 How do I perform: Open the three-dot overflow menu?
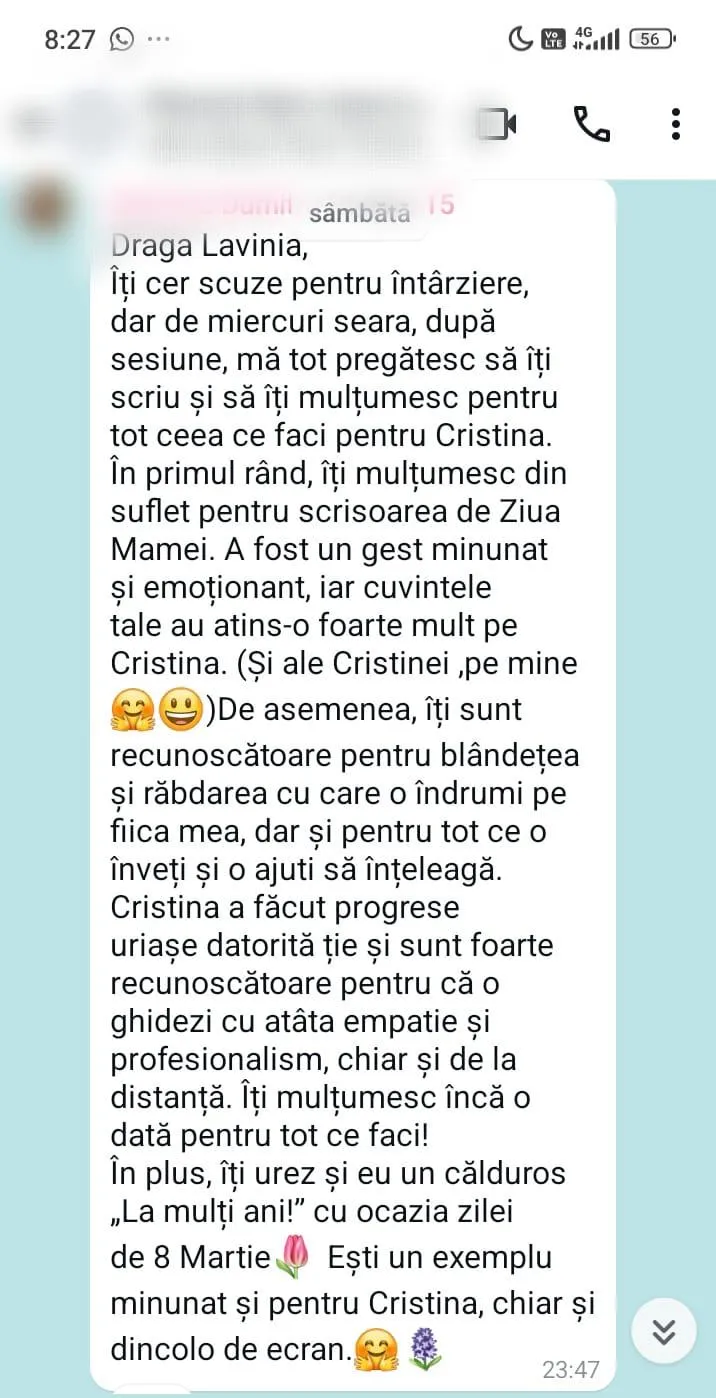[x=676, y=124]
